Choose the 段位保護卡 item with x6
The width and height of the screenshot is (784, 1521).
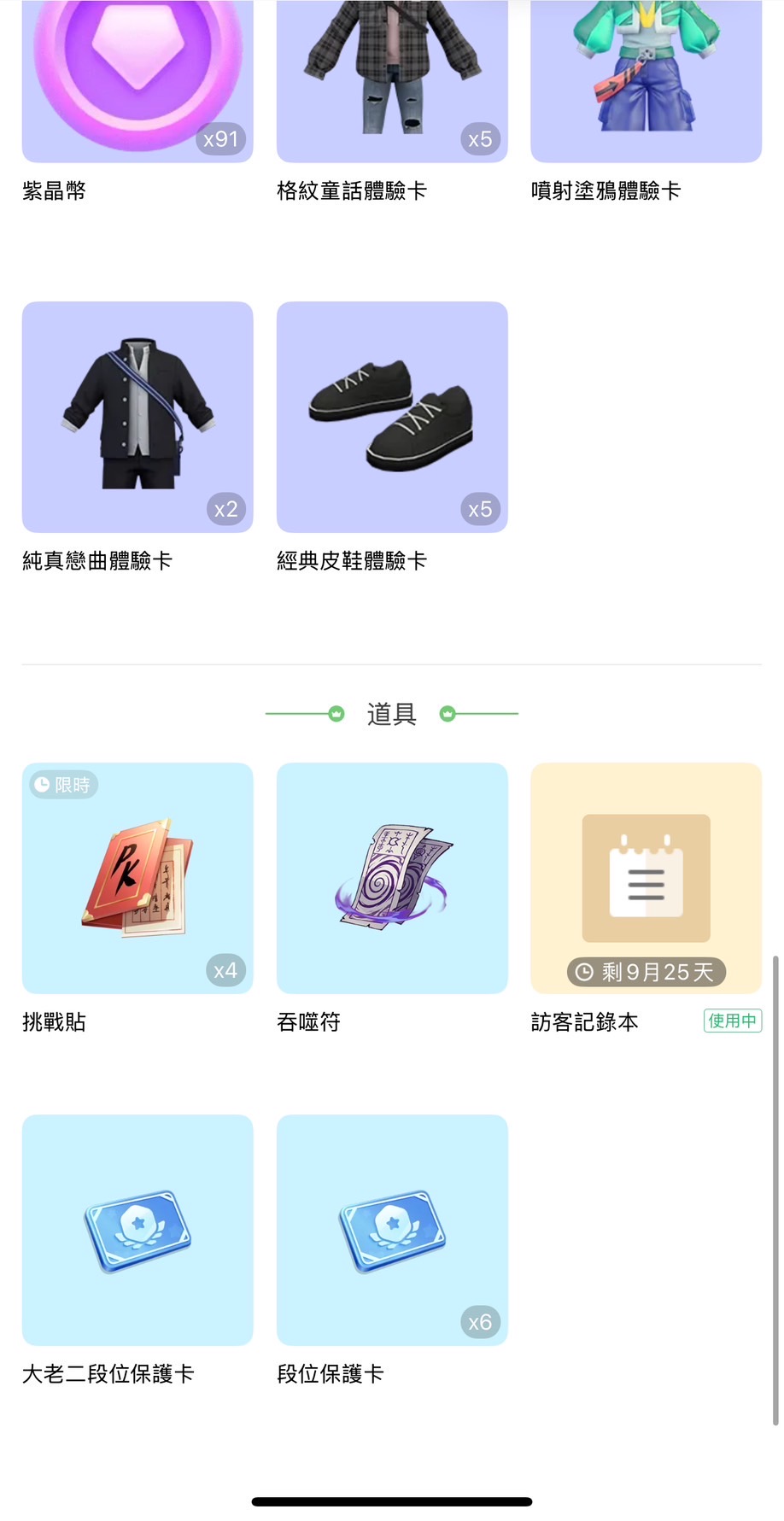pyautogui.click(x=392, y=1230)
